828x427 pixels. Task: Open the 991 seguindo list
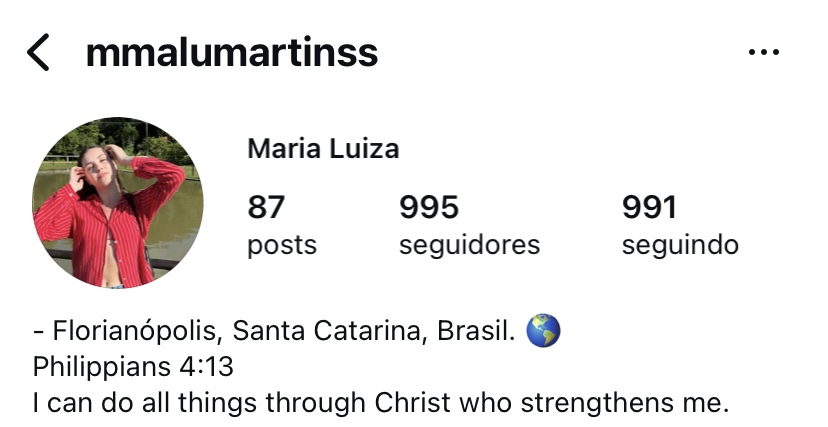pyautogui.click(x=679, y=225)
